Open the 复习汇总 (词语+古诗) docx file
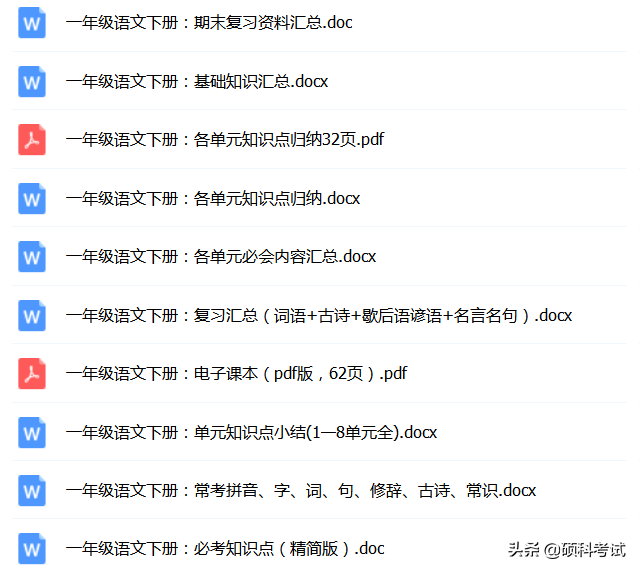This screenshot has width=640, height=572. click(x=318, y=315)
